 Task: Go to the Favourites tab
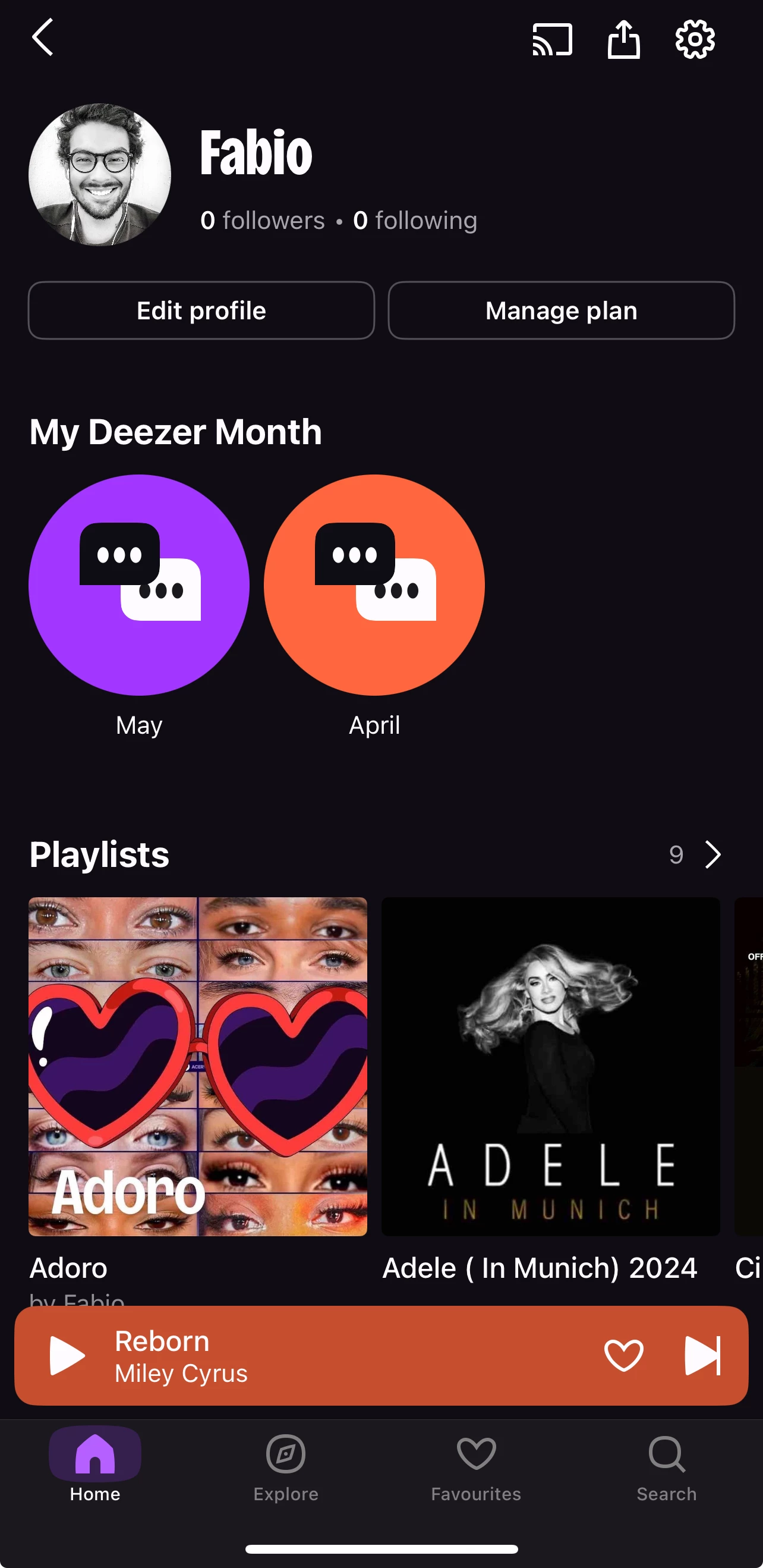click(477, 1465)
